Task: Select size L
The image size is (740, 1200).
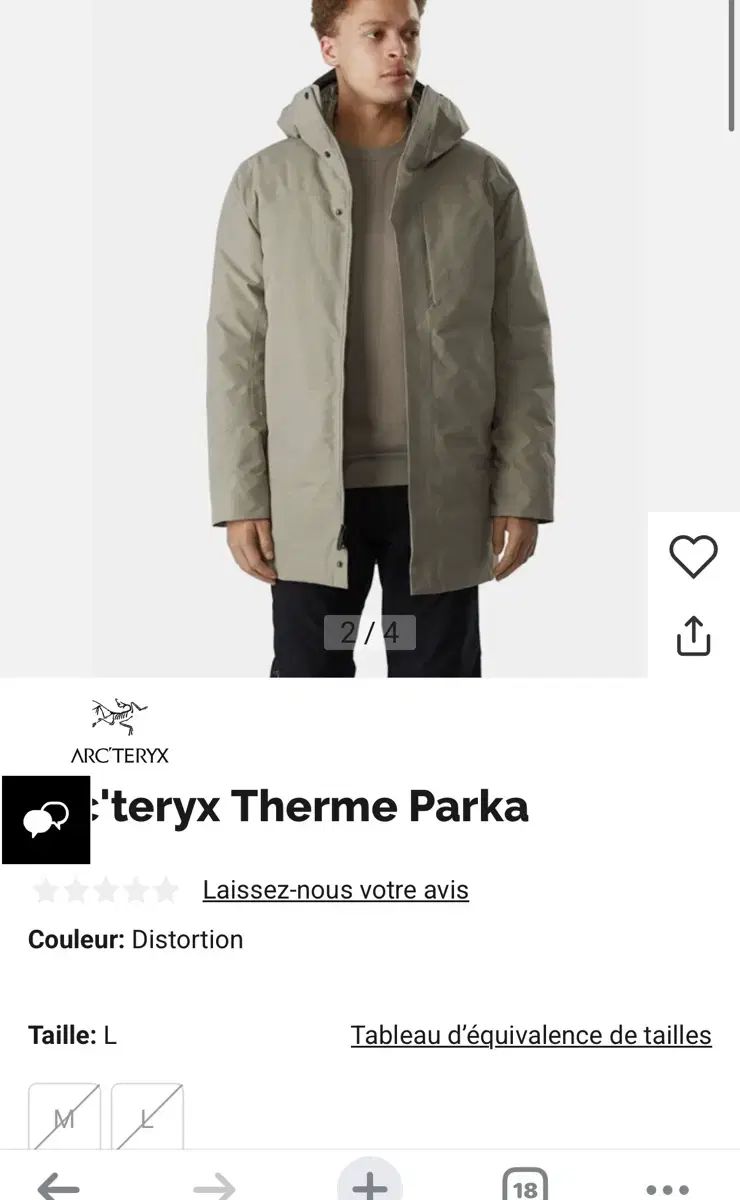Action: (147, 1117)
